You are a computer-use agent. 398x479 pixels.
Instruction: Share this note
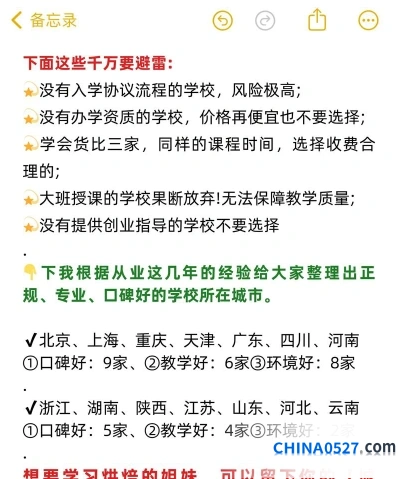tap(317, 20)
